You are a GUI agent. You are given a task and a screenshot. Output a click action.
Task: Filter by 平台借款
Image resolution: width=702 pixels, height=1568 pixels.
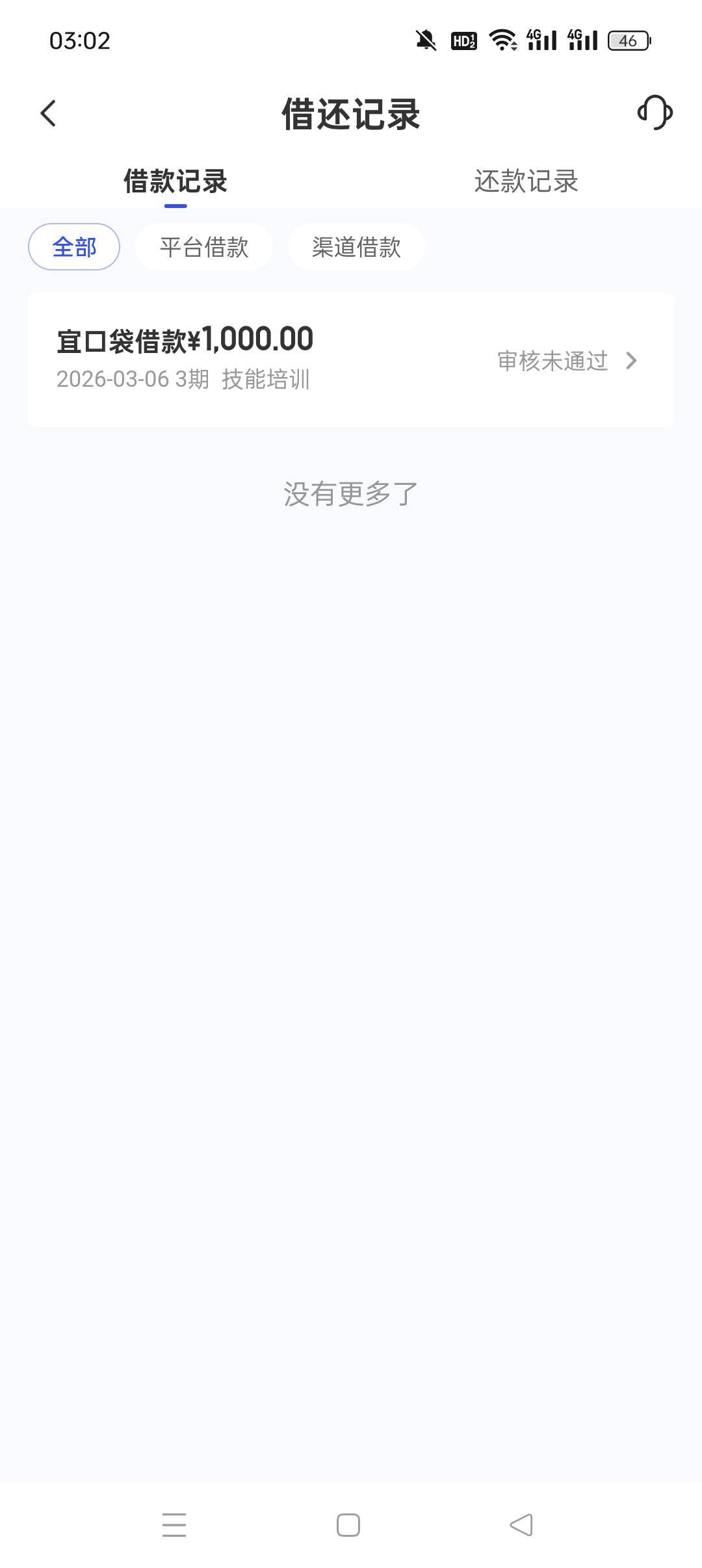(x=204, y=247)
